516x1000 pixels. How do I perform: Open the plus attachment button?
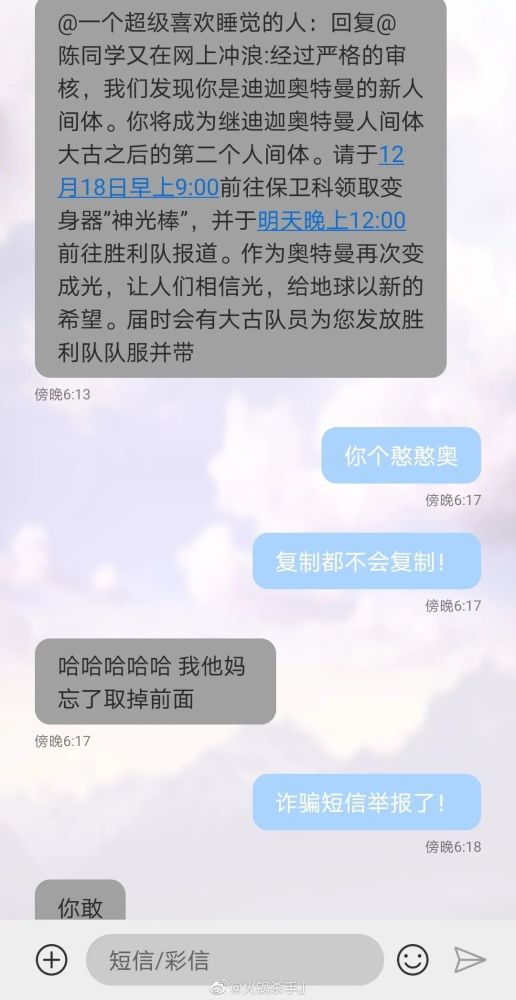52,959
